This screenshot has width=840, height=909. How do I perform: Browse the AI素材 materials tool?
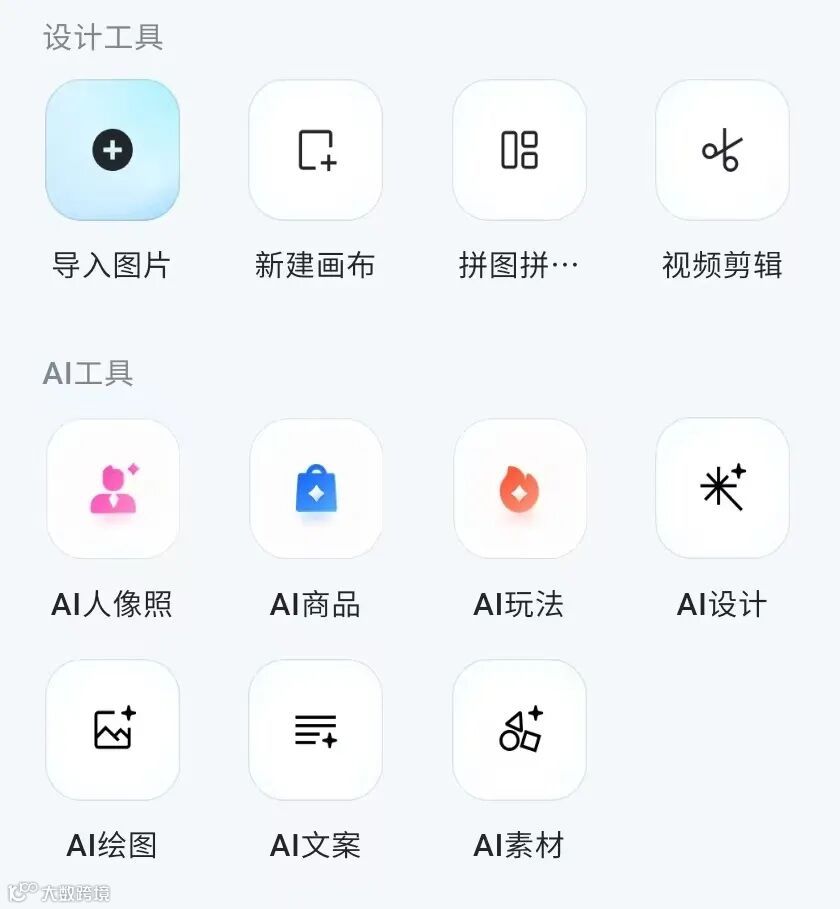point(519,729)
